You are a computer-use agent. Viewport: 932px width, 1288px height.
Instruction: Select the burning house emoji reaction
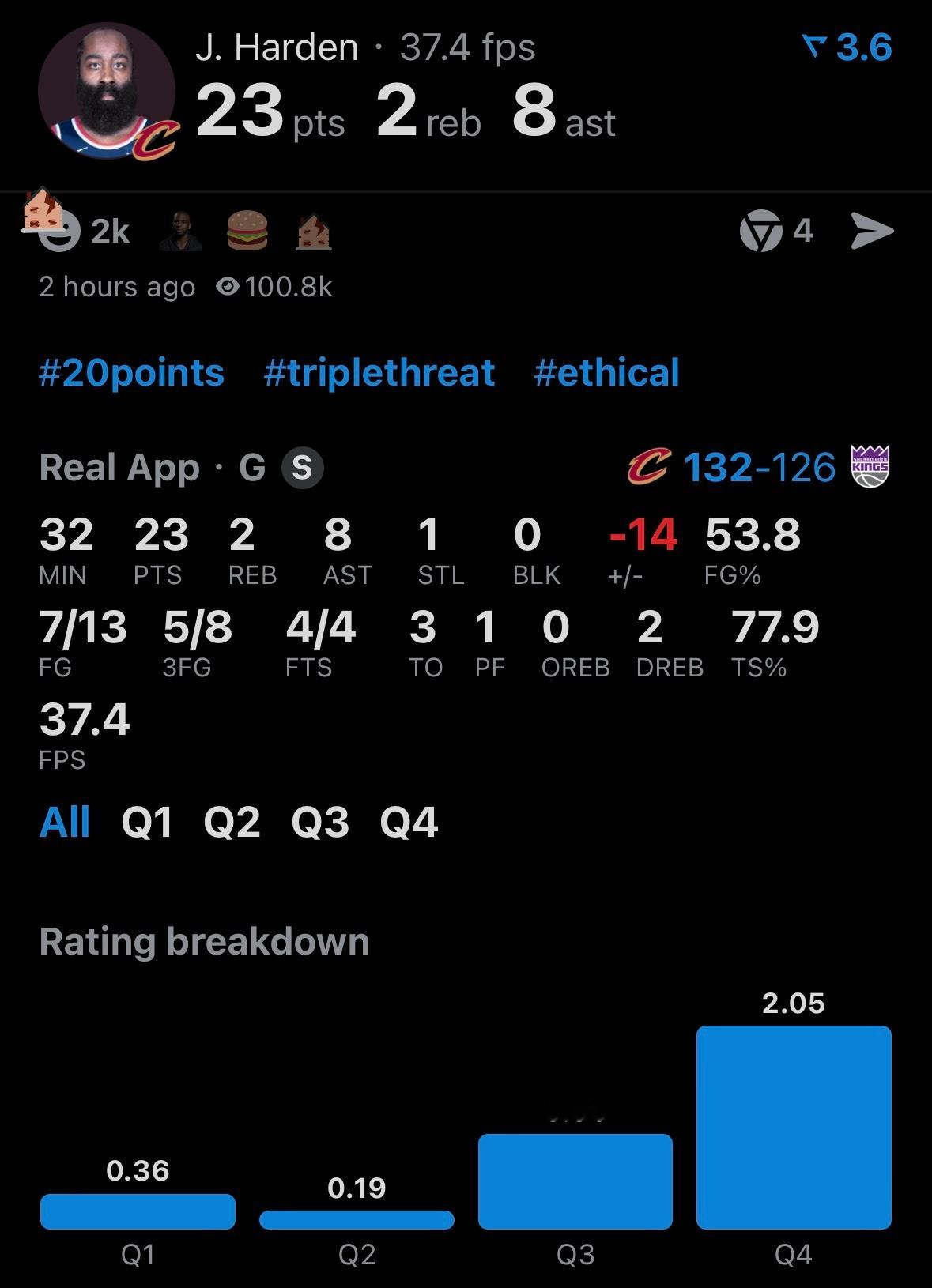click(315, 230)
